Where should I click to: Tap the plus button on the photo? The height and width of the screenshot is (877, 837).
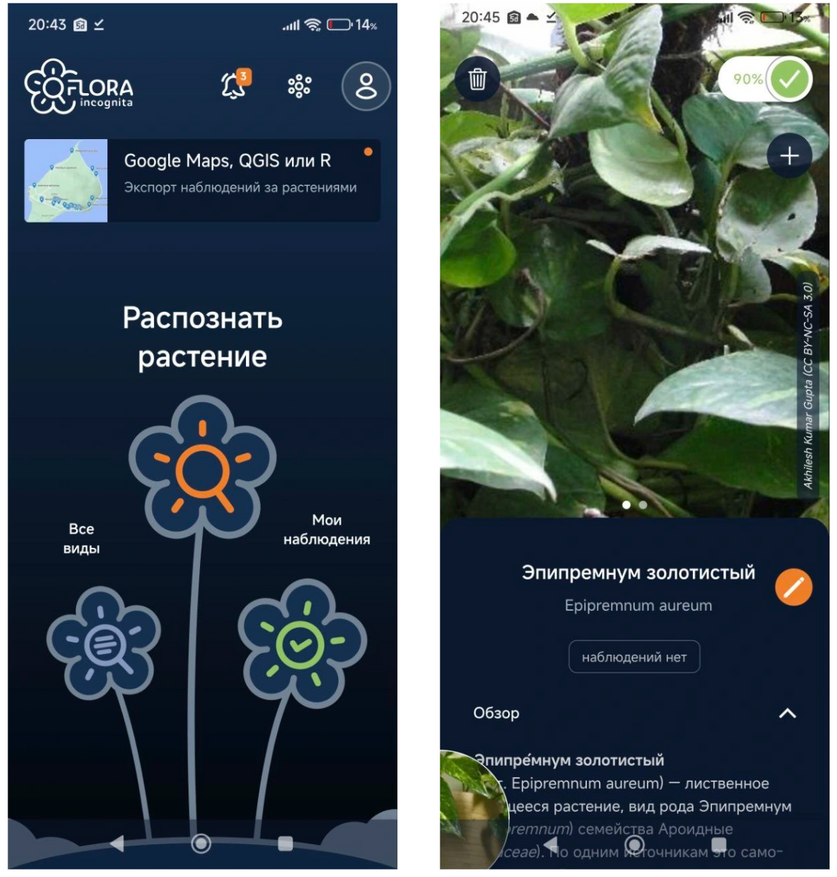pos(789,156)
